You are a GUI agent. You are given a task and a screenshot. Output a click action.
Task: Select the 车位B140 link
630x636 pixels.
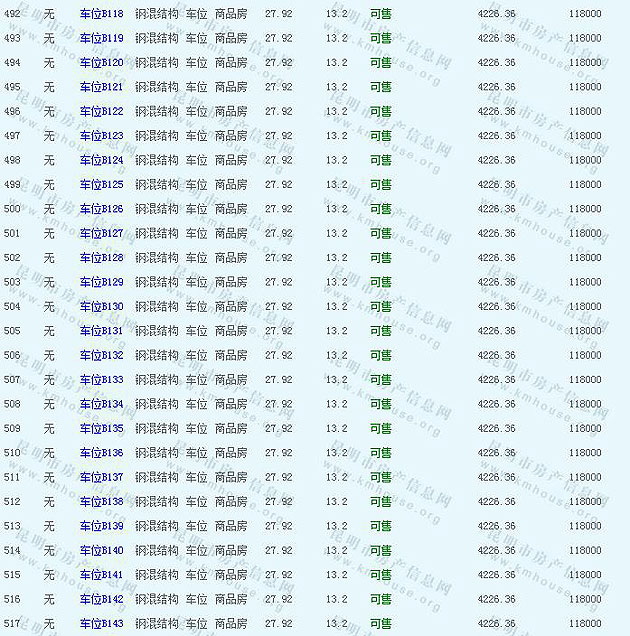tap(102, 551)
